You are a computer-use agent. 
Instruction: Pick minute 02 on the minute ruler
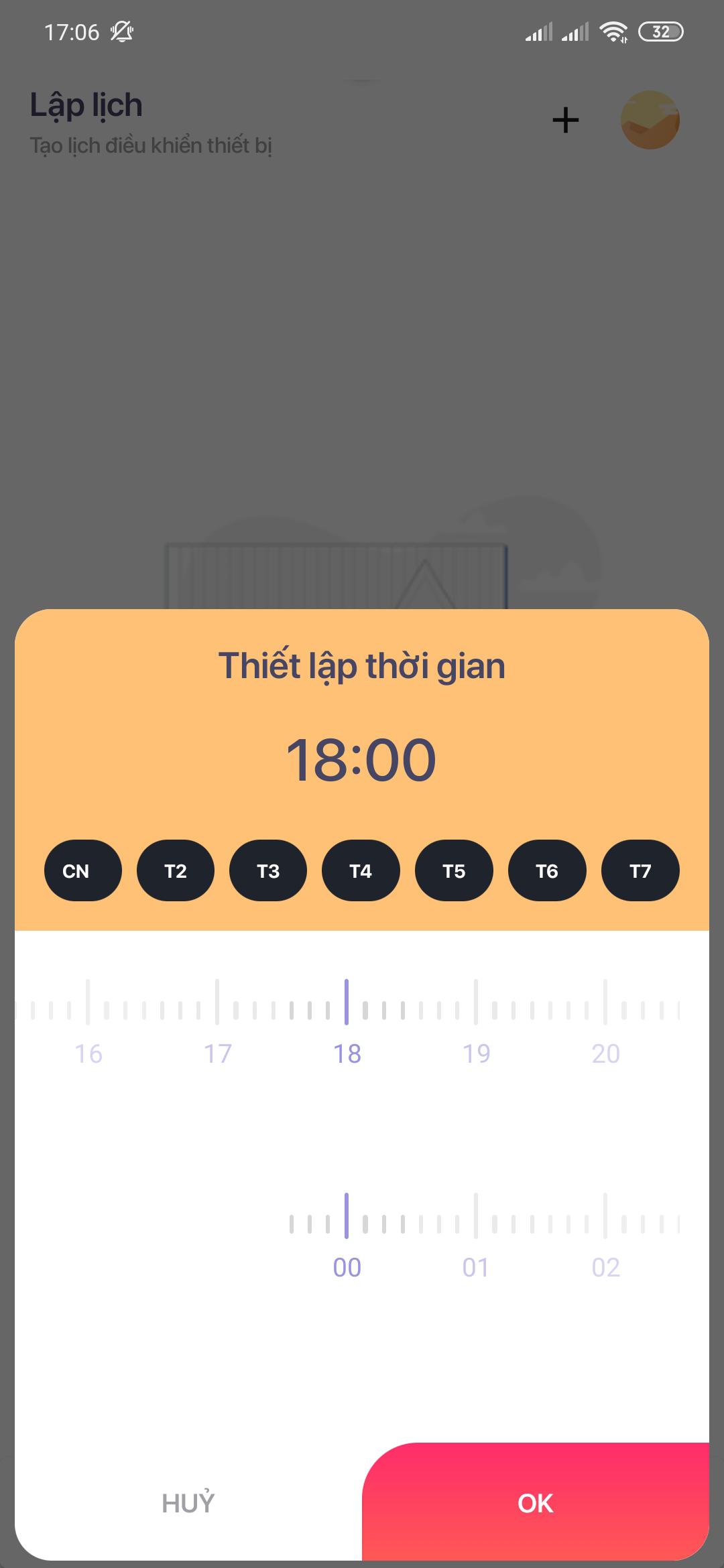(605, 1266)
